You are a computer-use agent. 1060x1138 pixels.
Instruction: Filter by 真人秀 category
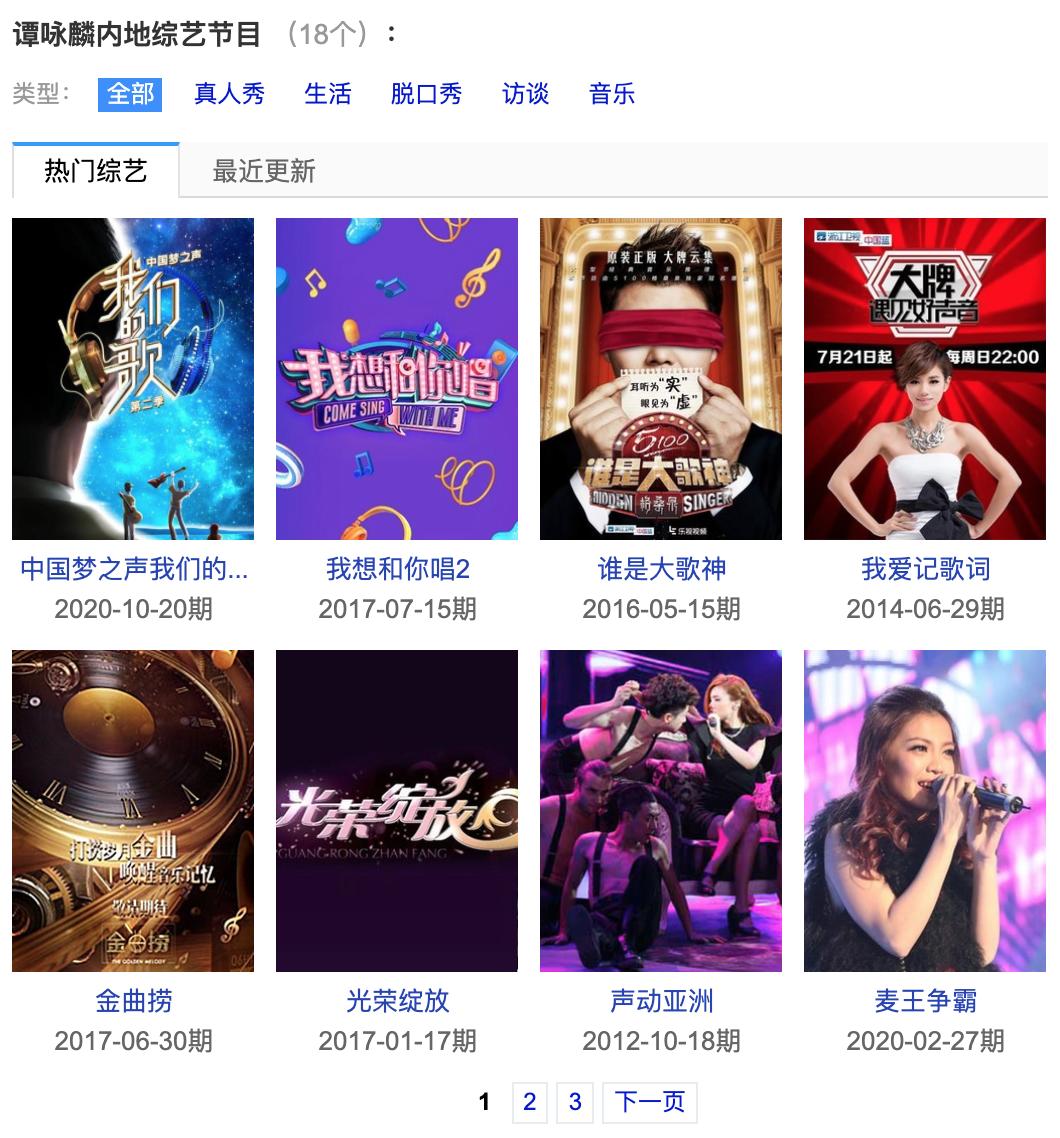229,94
